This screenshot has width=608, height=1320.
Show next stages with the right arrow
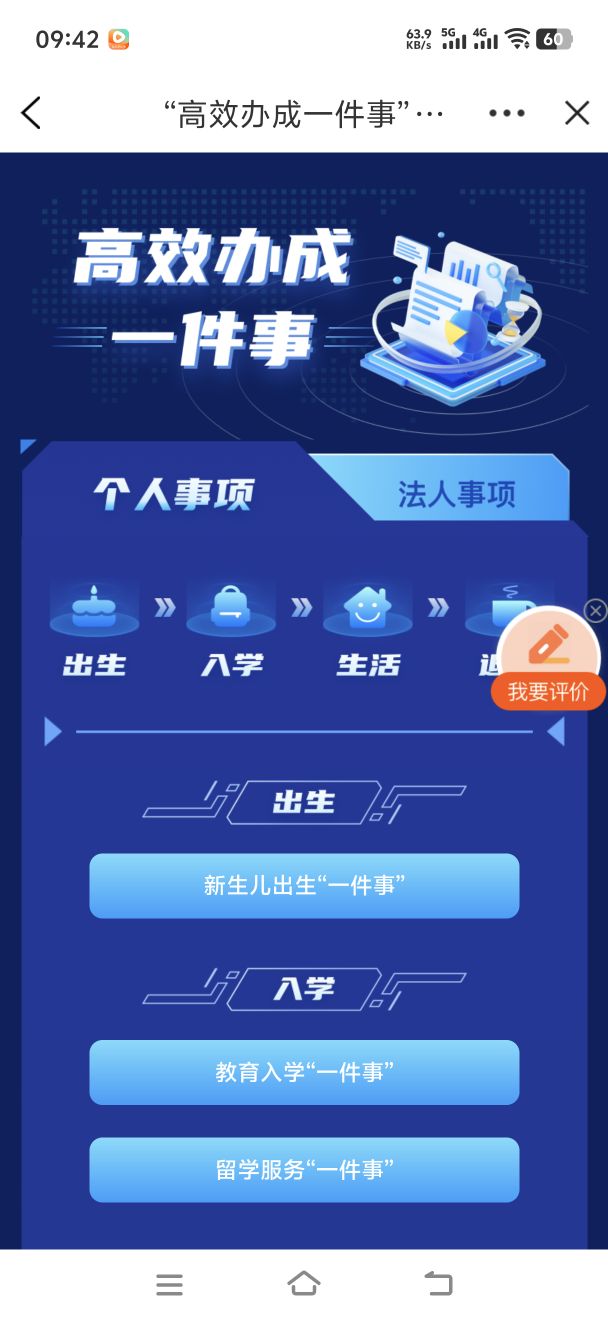click(556, 732)
